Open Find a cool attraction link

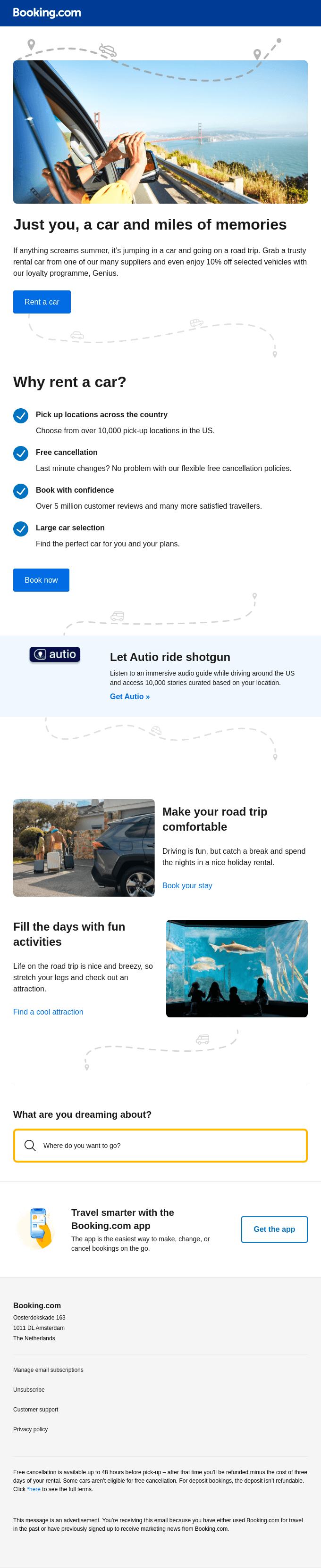48,1012
